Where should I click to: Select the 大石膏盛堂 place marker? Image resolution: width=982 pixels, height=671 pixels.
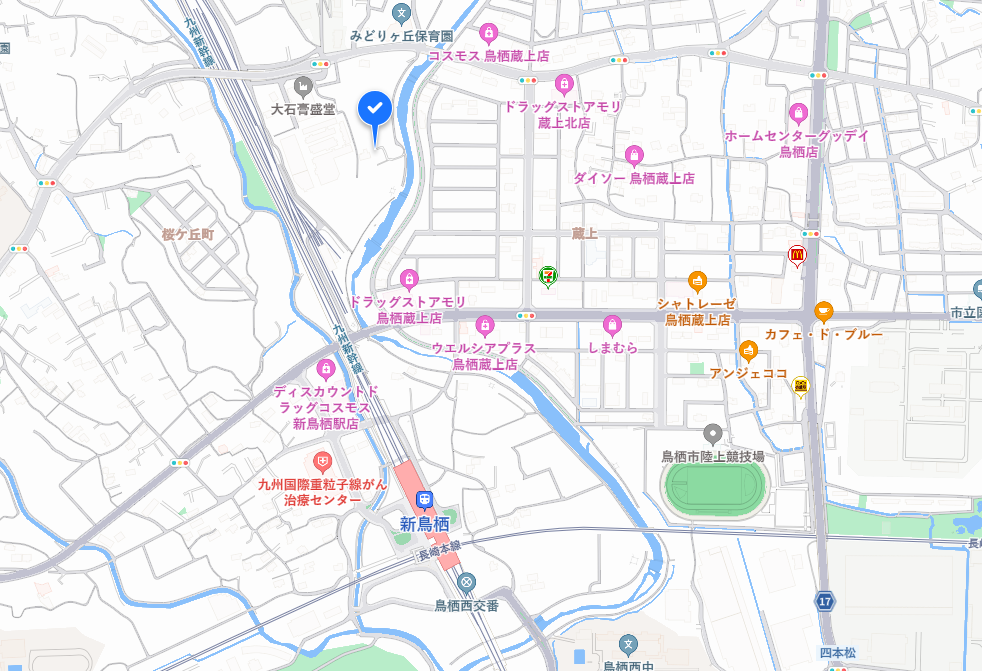[x=303, y=87]
